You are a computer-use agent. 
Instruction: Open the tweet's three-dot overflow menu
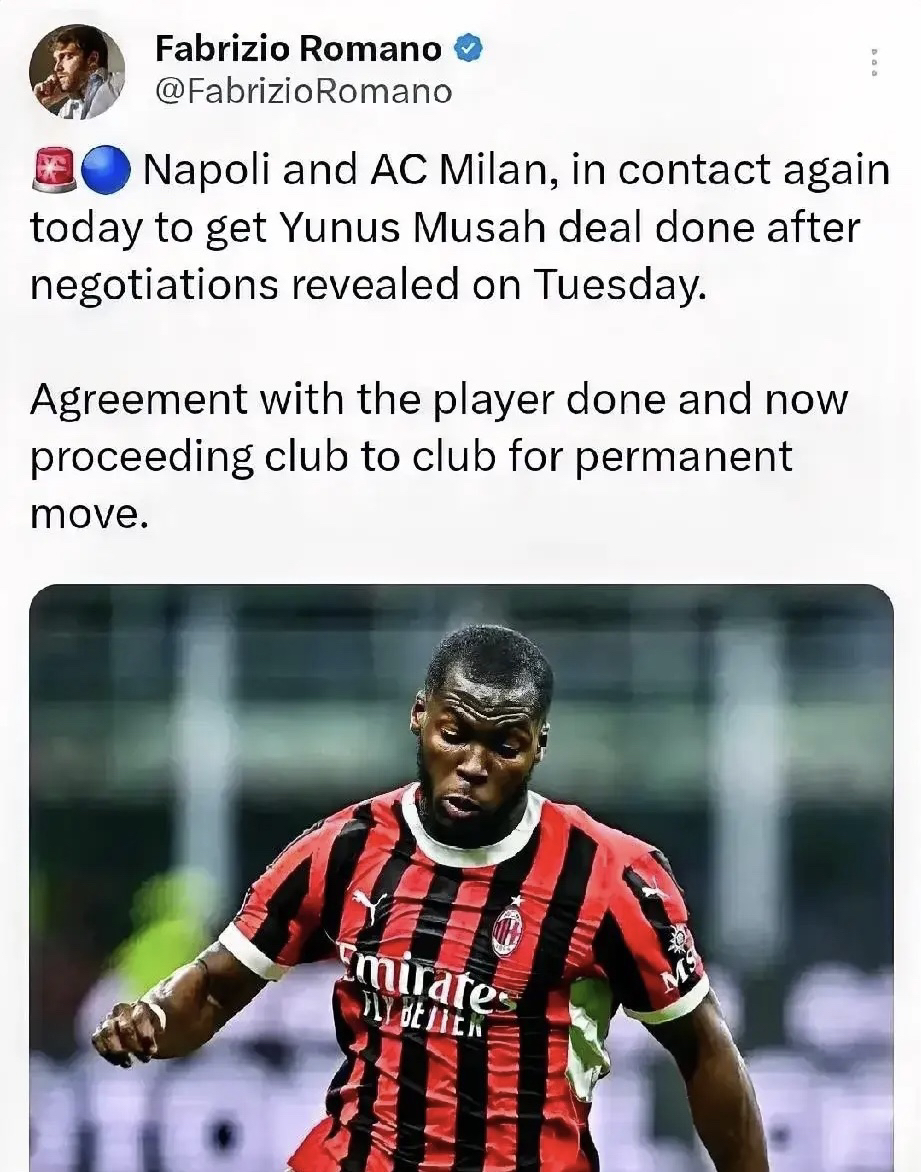(874, 64)
